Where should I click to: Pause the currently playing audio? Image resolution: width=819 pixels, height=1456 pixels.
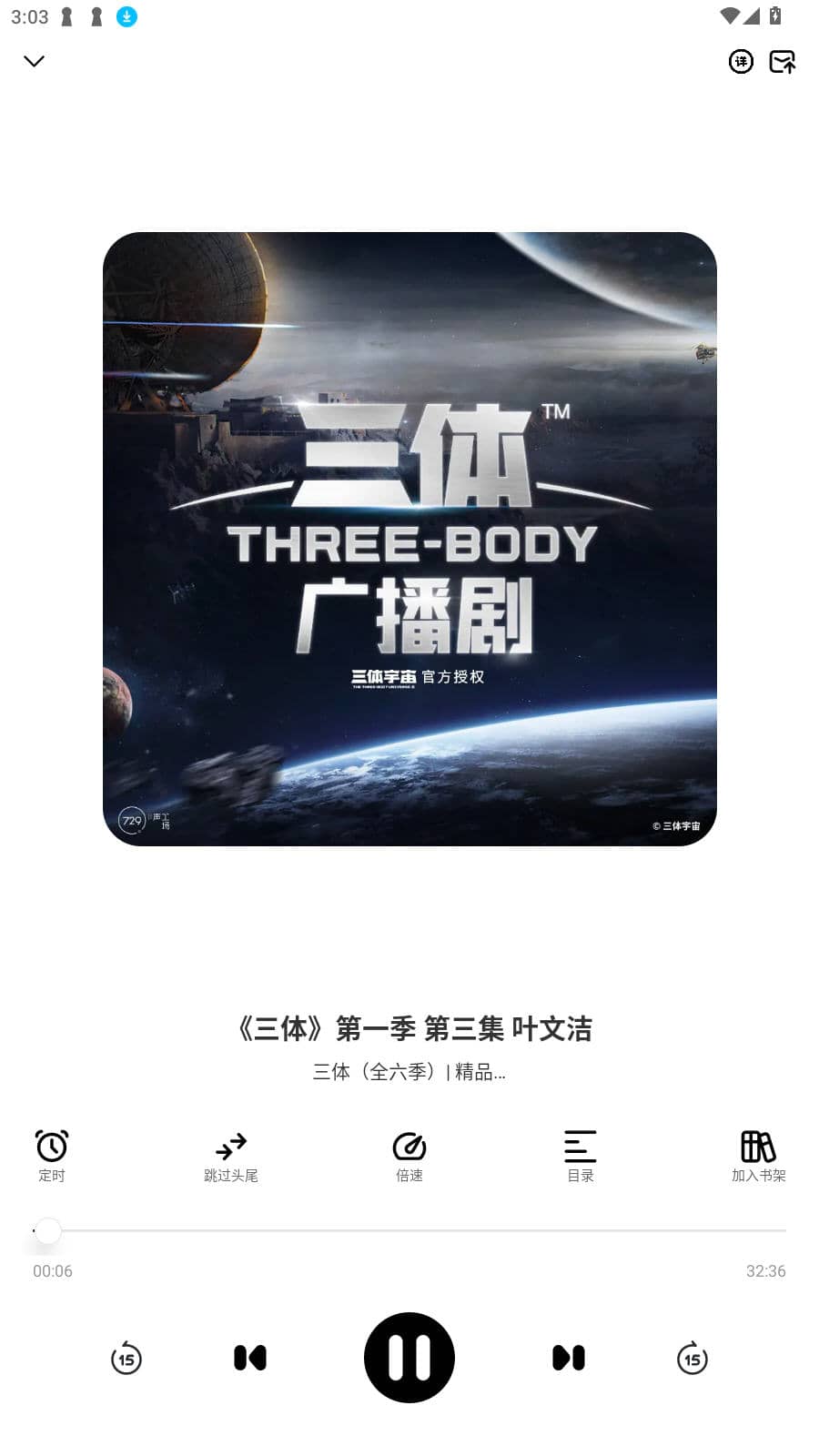(x=409, y=1357)
